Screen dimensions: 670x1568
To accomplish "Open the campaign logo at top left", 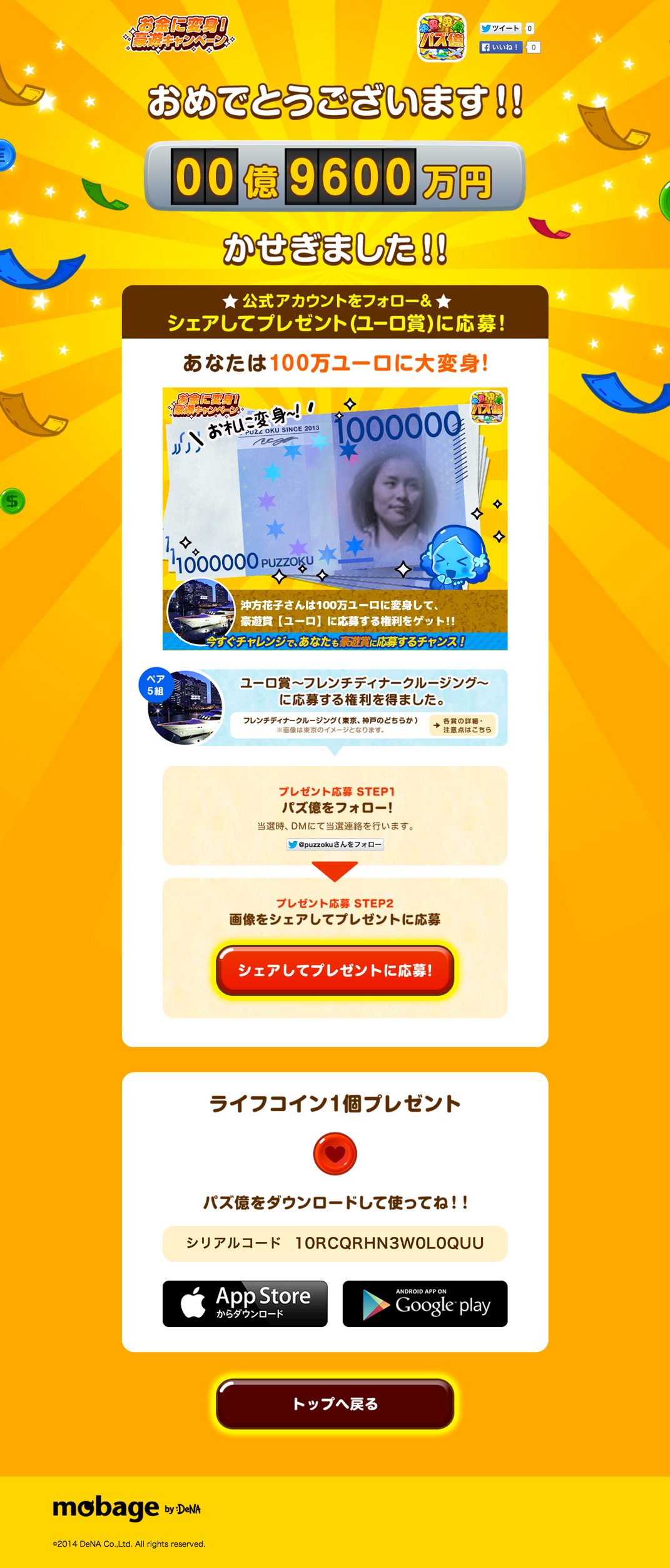I will (x=178, y=34).
